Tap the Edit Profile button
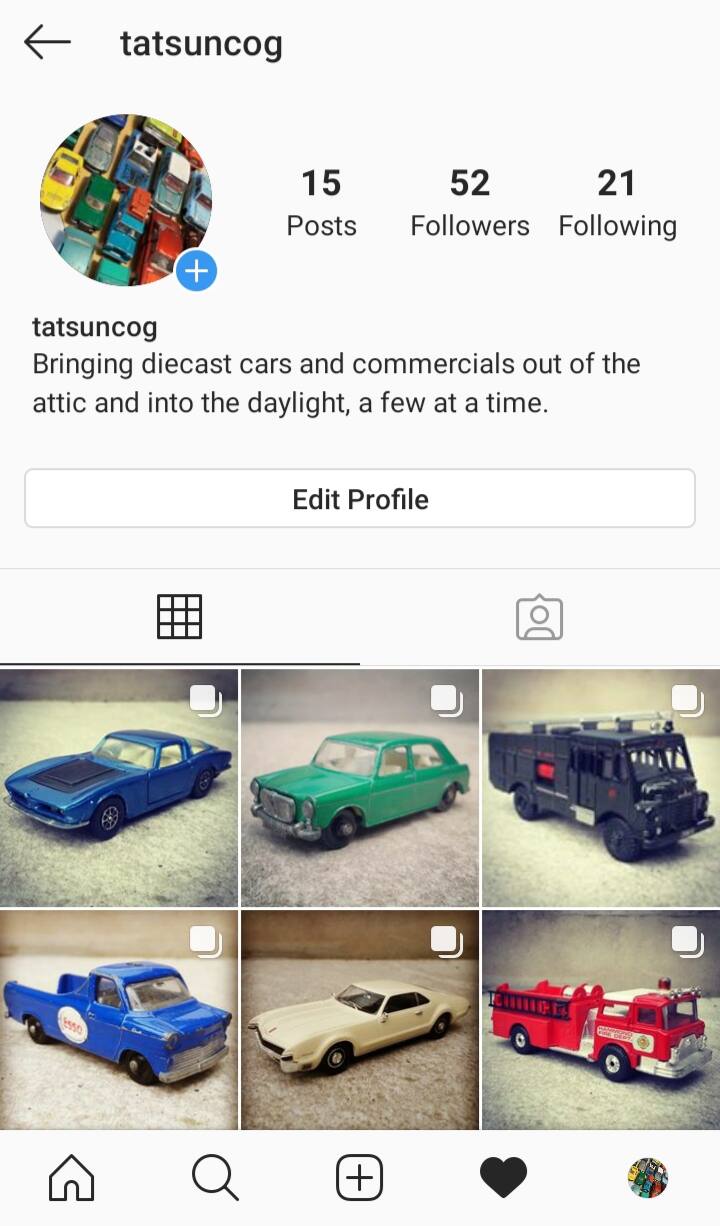This screenshot has height=1226, width=720. [360, 498]
